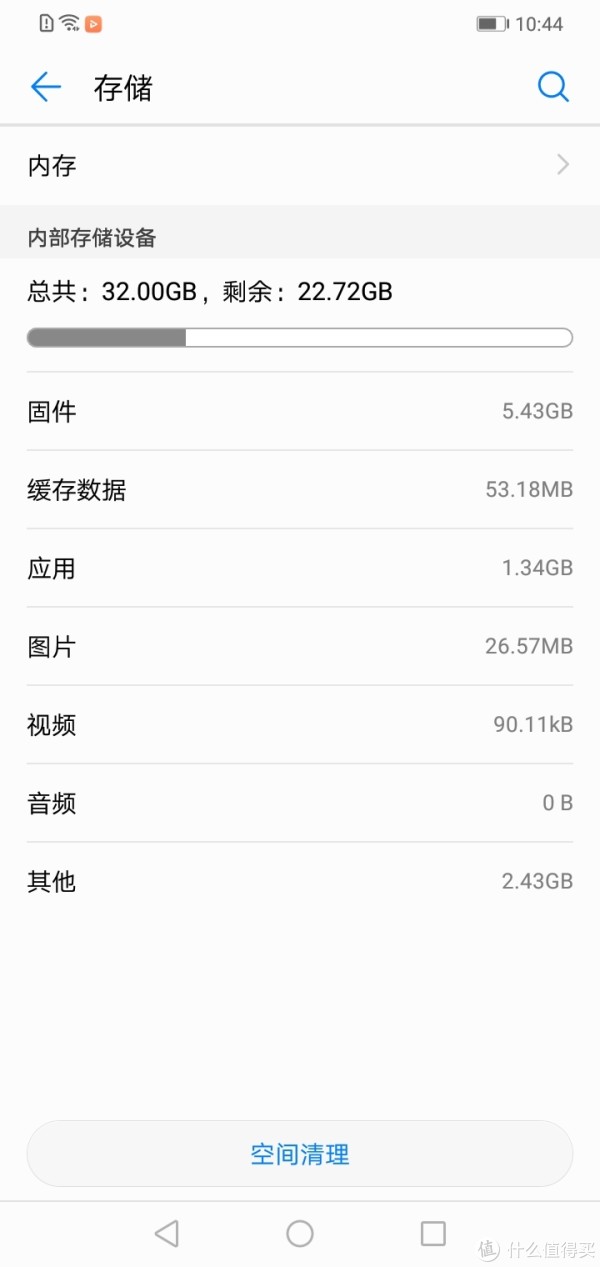This screenshot has height=1267, width=600.
Task: View 应用 storage details
Action: click(300, 568)
